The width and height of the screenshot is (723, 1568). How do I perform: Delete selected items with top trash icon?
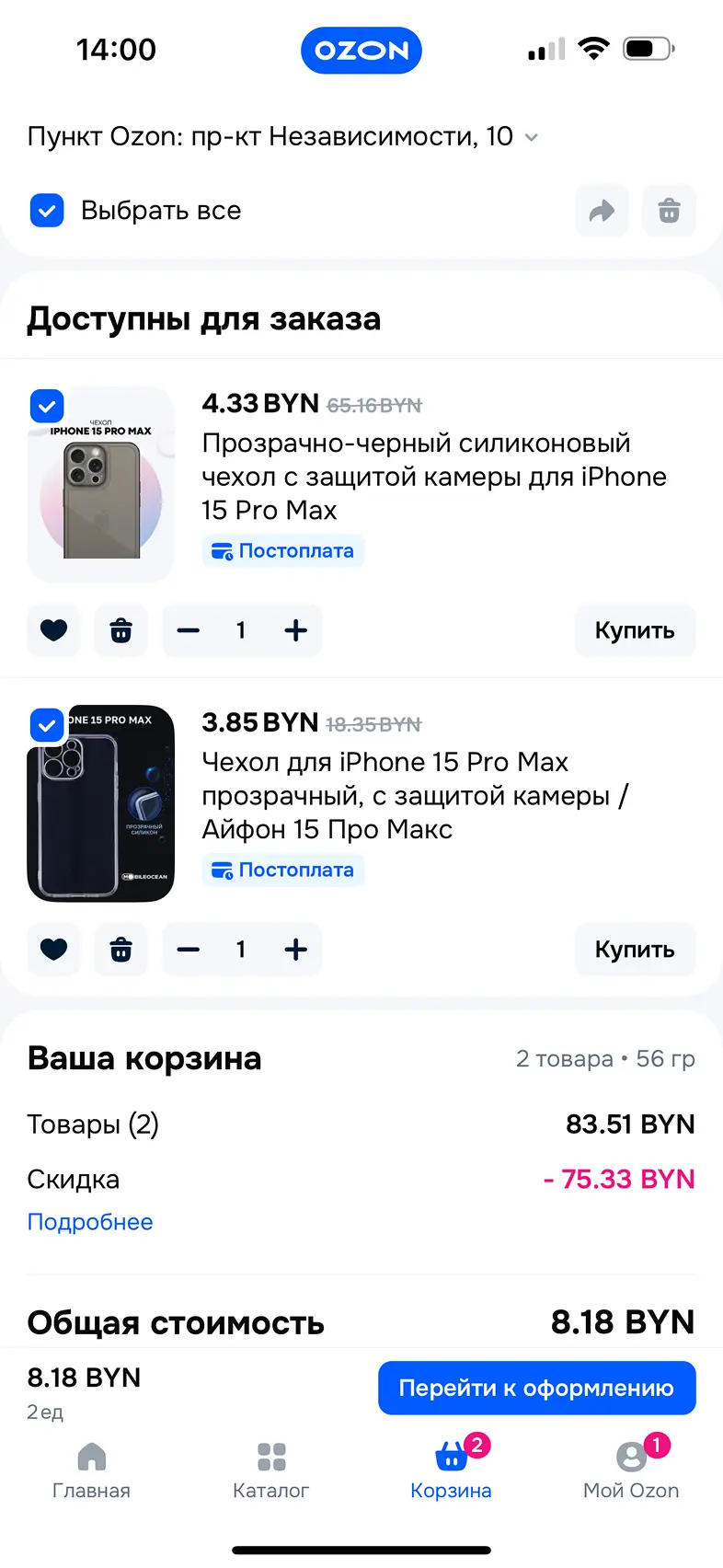point(669,212)
